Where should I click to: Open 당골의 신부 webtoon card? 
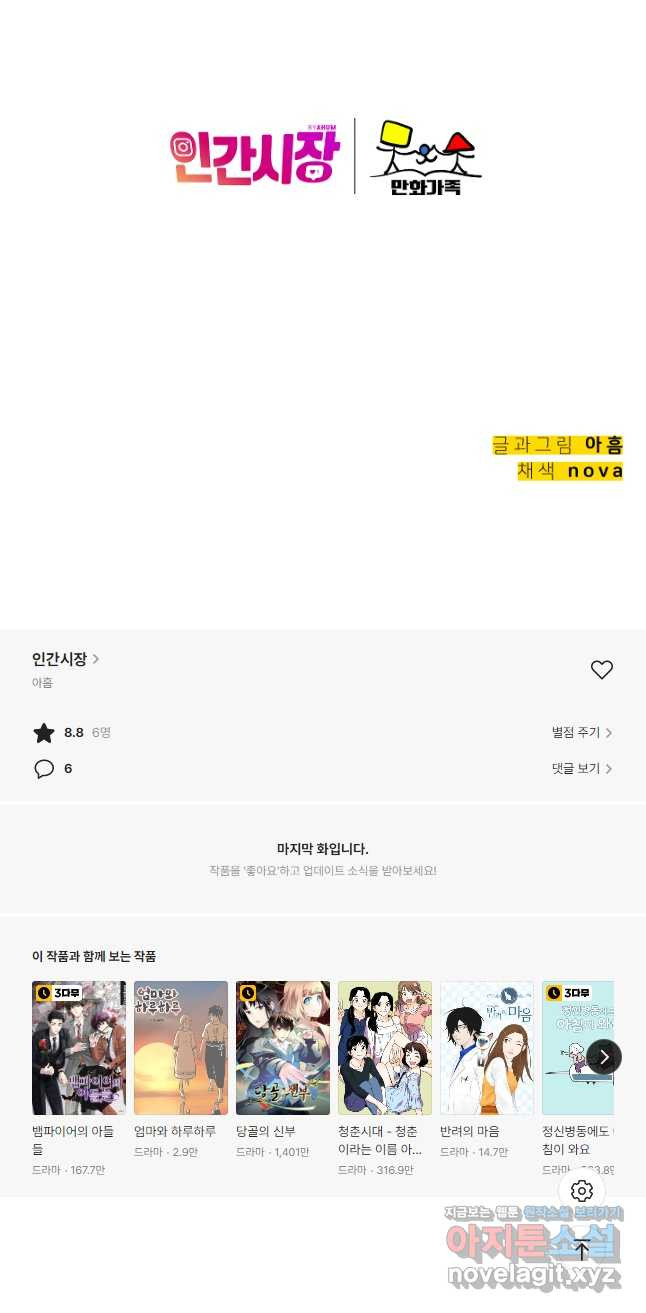coord(283,1048)
